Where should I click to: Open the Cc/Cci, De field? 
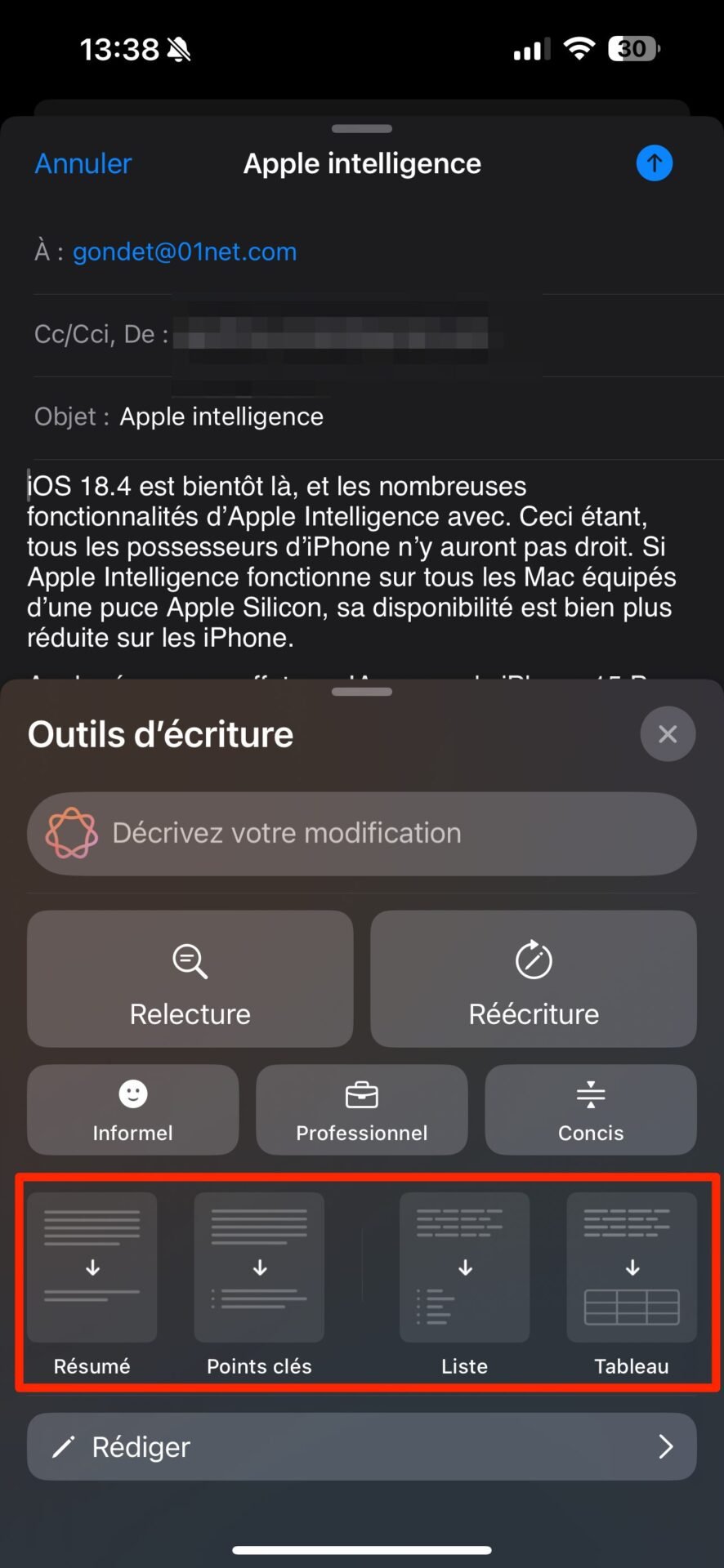click(x=362, y=335)
